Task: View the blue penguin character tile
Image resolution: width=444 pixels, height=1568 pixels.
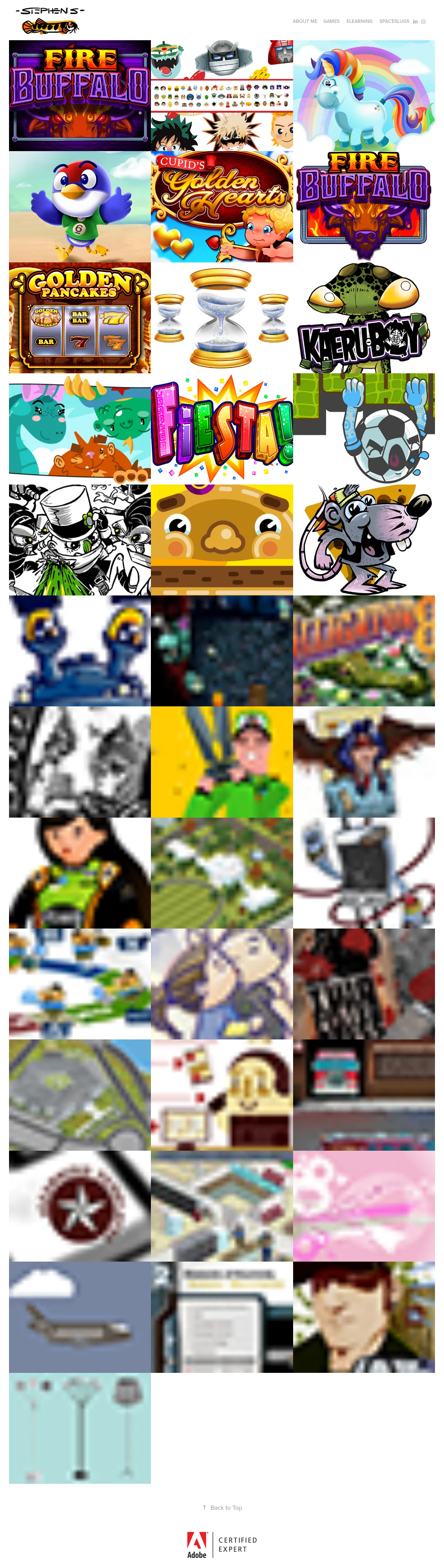Action: tap(80, 207)
